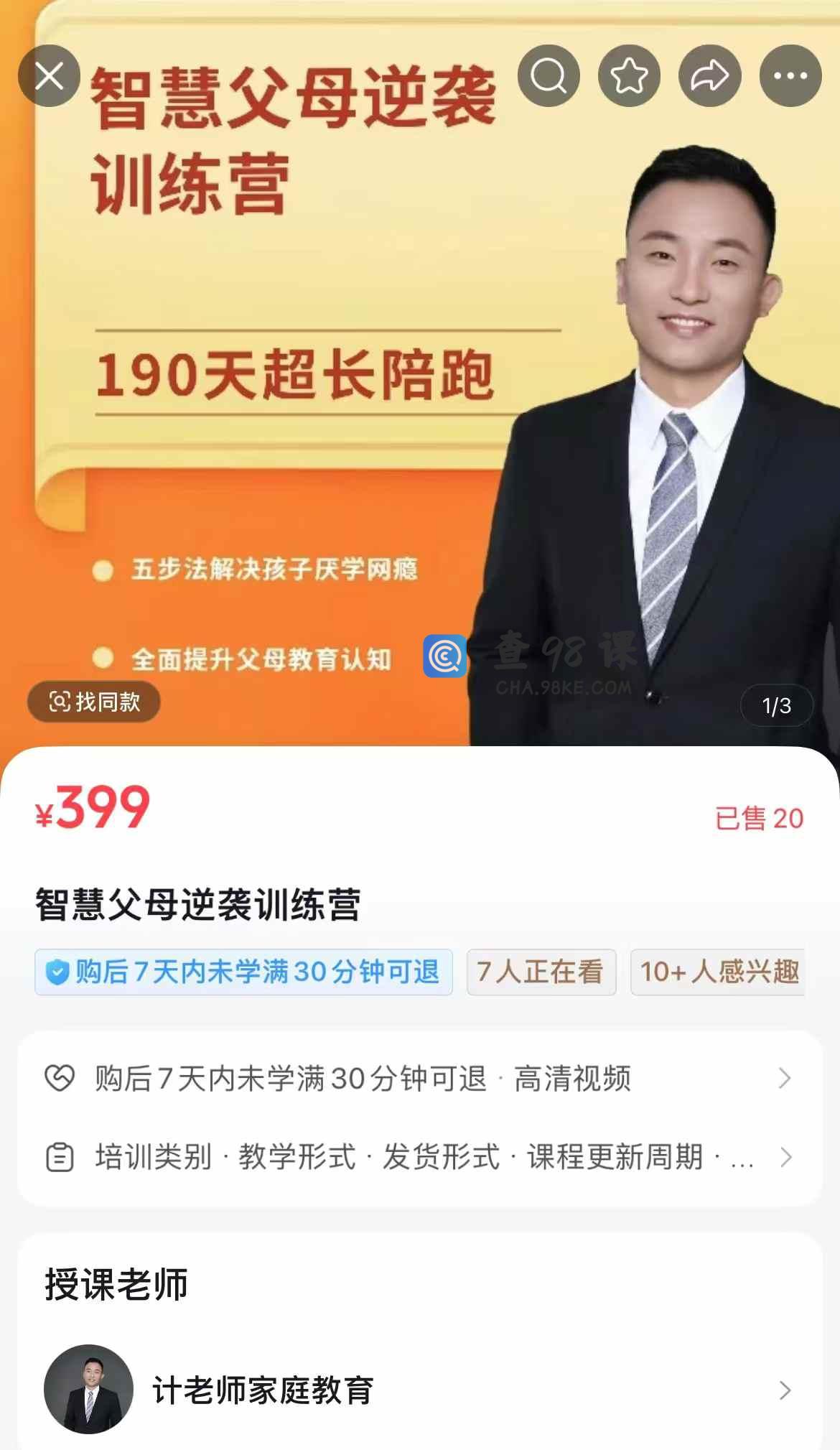
Task: Favorite this course with the star icon
Action: (x=629, y=75)
